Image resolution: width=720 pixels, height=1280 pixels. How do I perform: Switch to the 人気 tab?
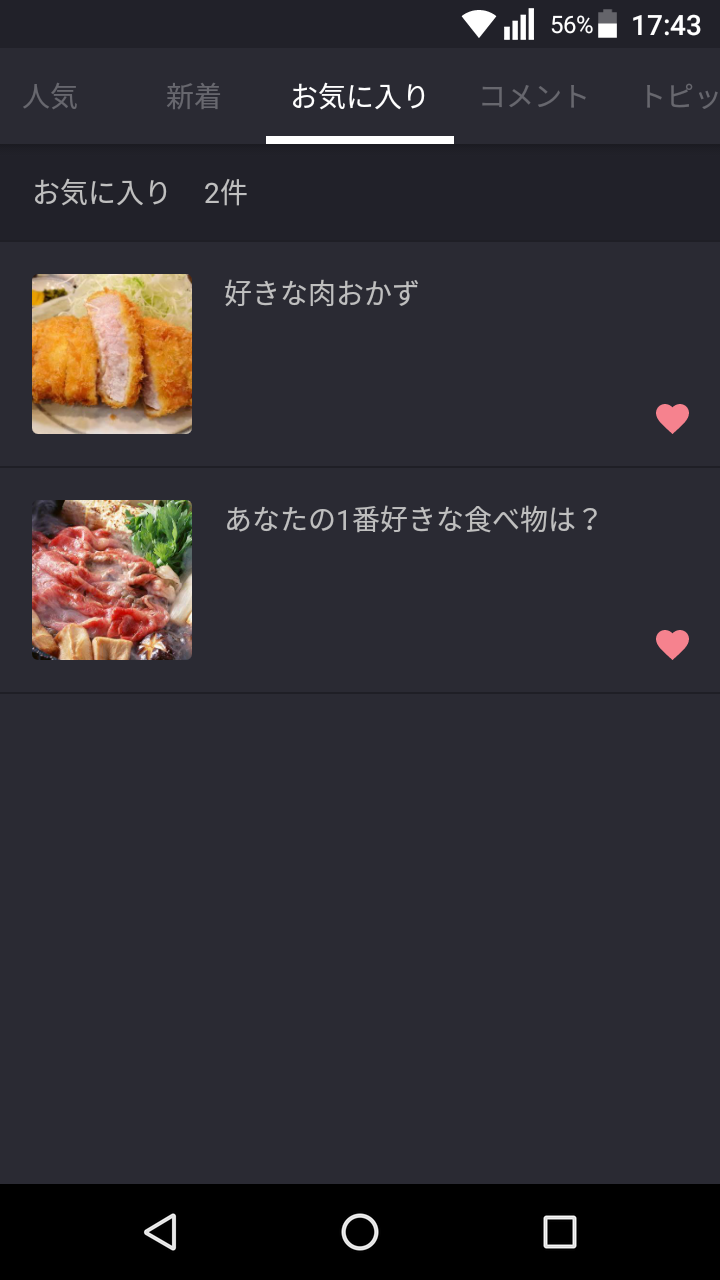[51, 96]
